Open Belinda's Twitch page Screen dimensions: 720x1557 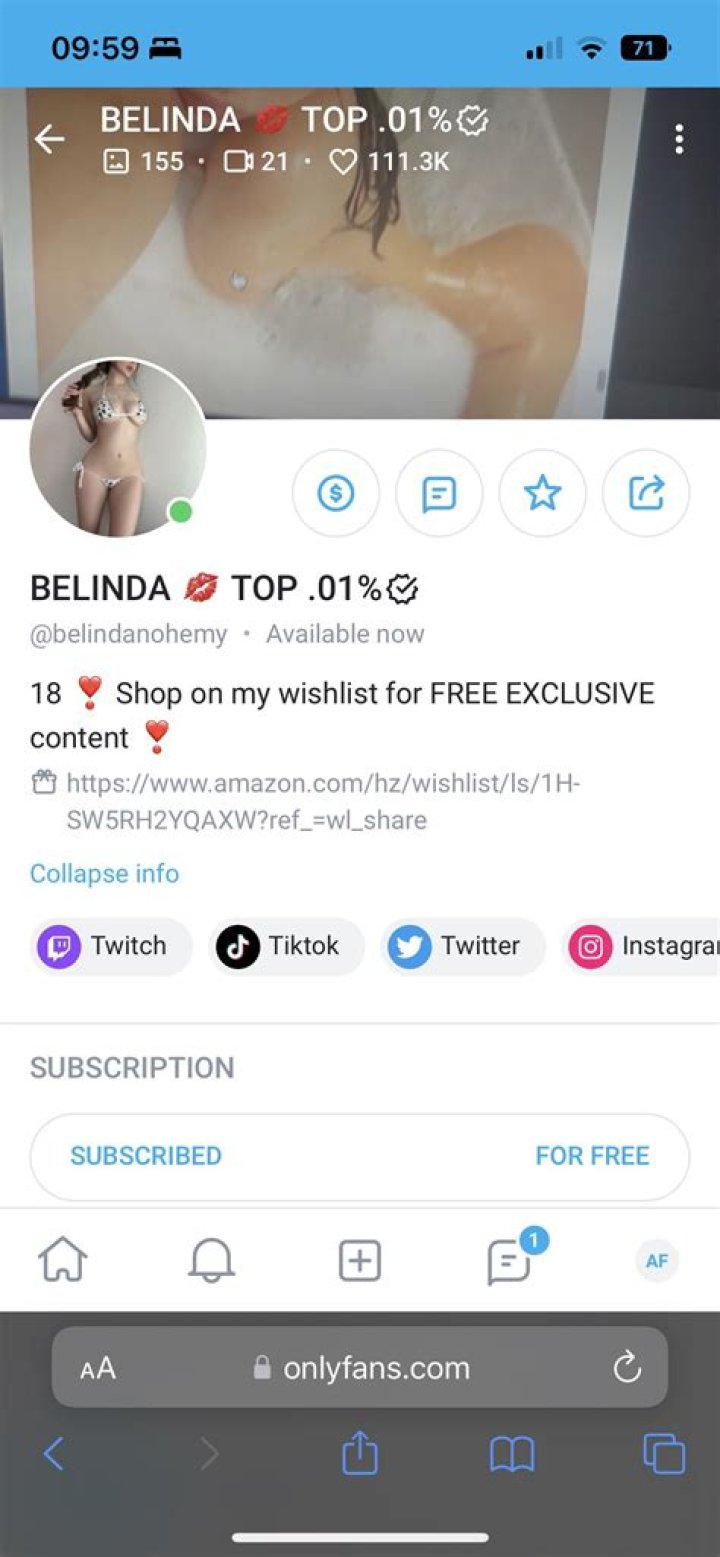110,945
